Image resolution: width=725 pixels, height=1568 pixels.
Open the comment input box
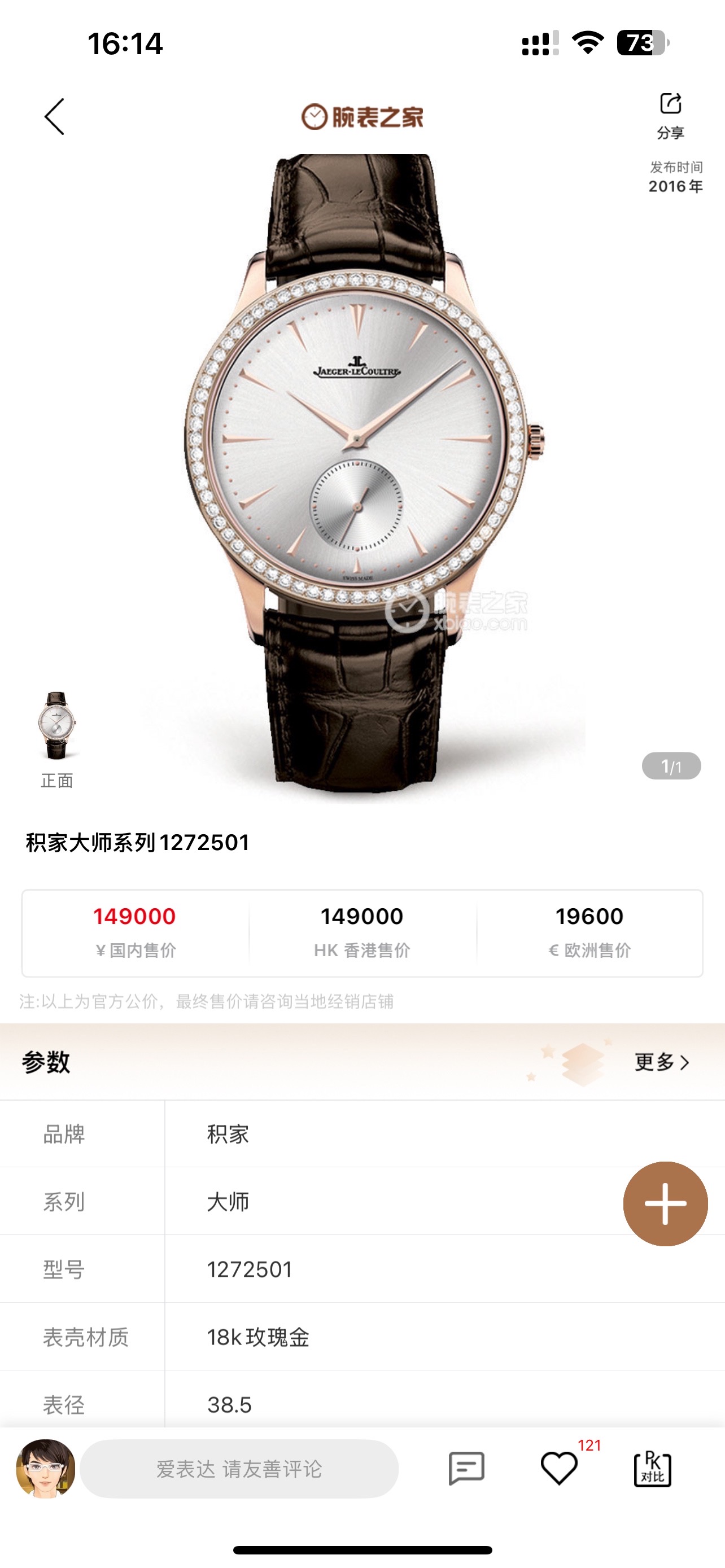[x=239, y=1469]
